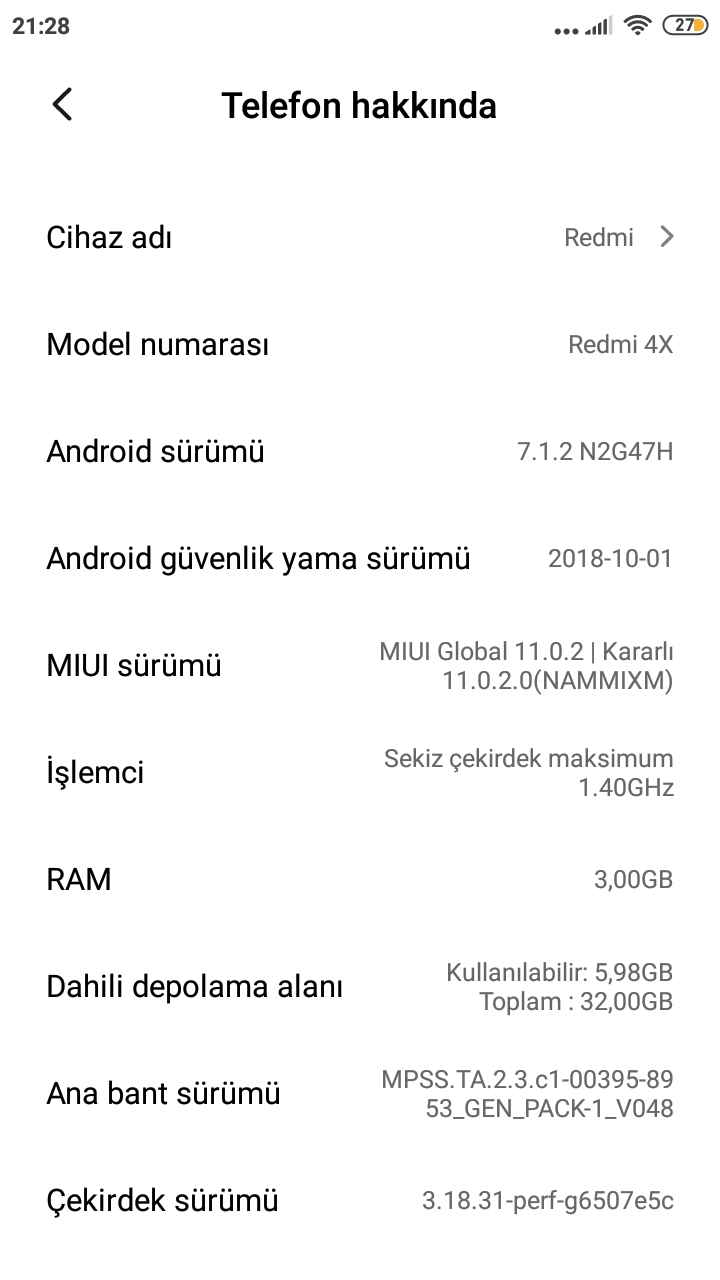720x1280 pixels.
Task: Tap the Android sürümü row
Action: (360, 452)
